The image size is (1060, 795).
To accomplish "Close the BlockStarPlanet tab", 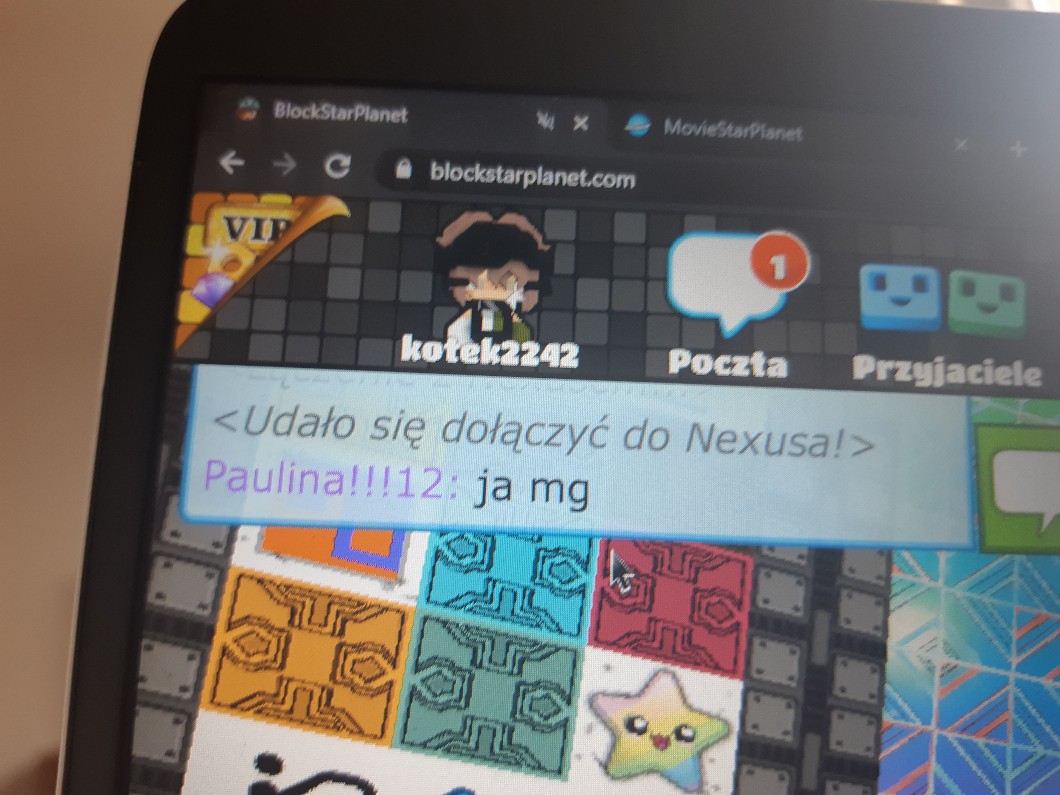I will (580, 123).
